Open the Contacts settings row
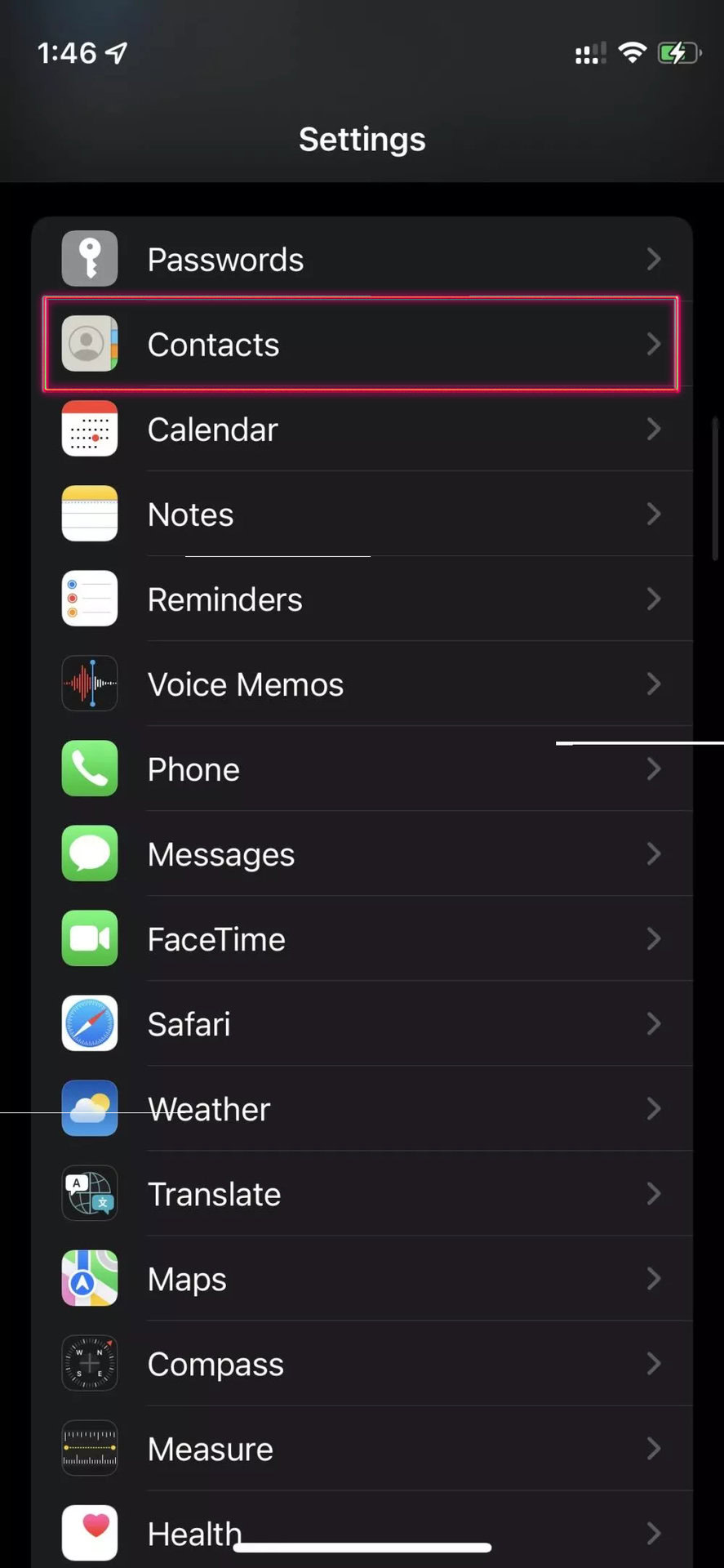This screenshot has height=1568, width=724. coord(362,345)
